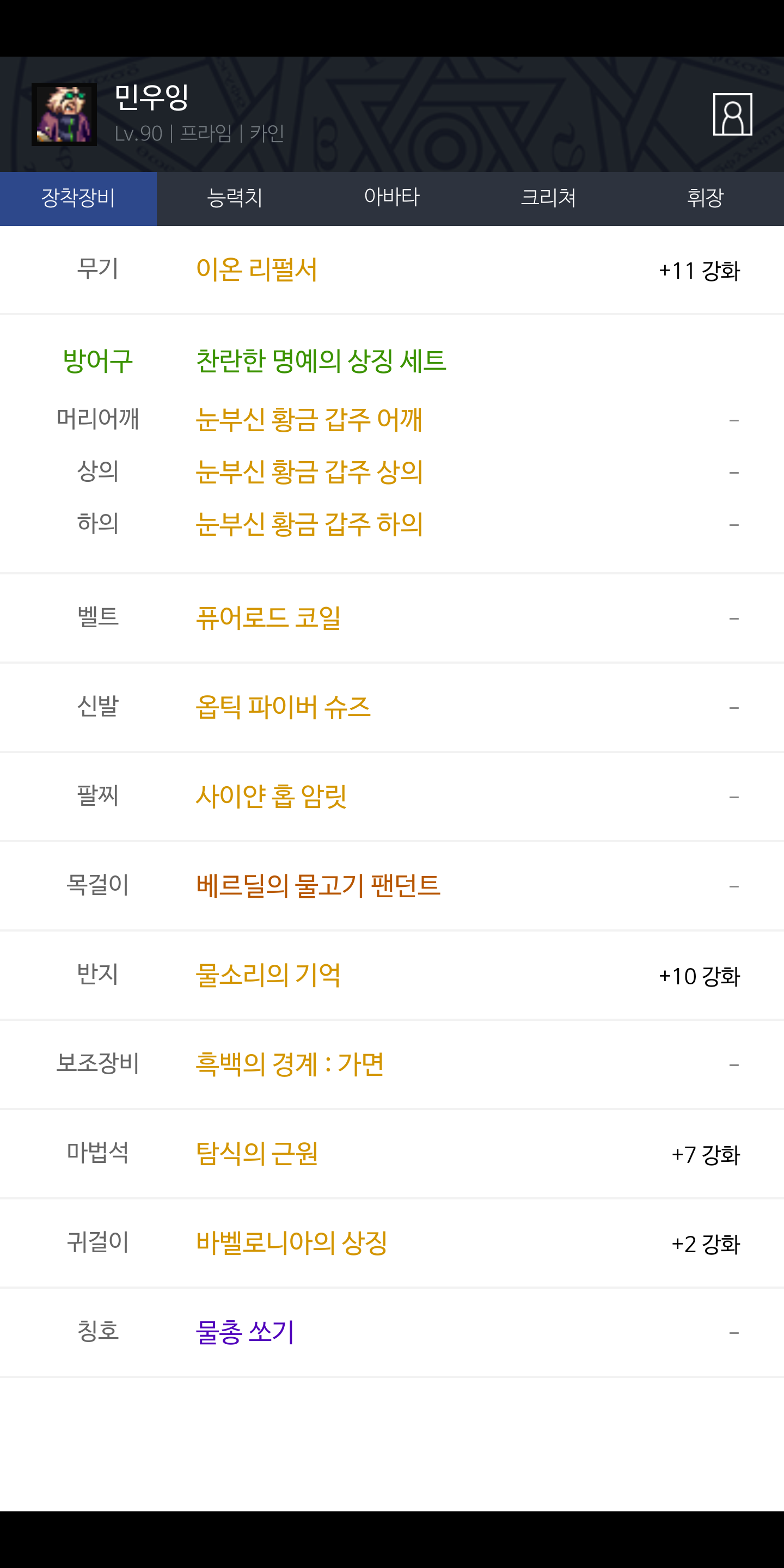This screenshot has width=784, height=1568.
Task: Open the character profile icon
Action: 732,114
